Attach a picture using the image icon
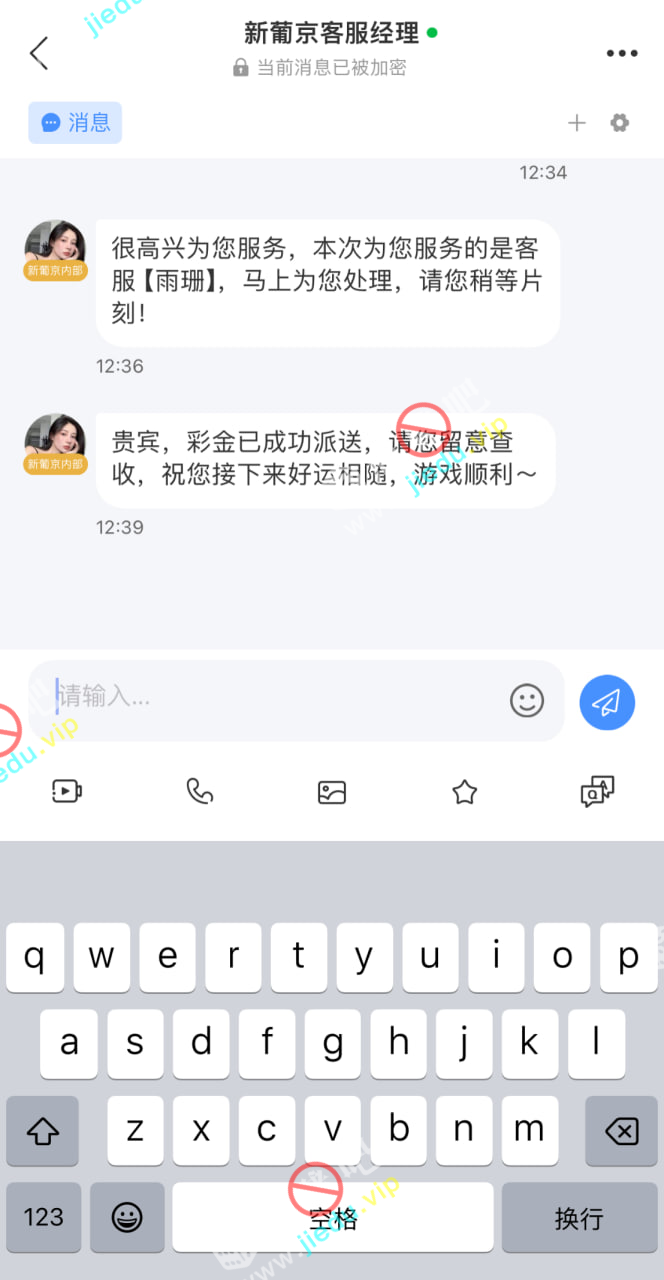This screenshot has height=1280, width=664. click(332, 792)
